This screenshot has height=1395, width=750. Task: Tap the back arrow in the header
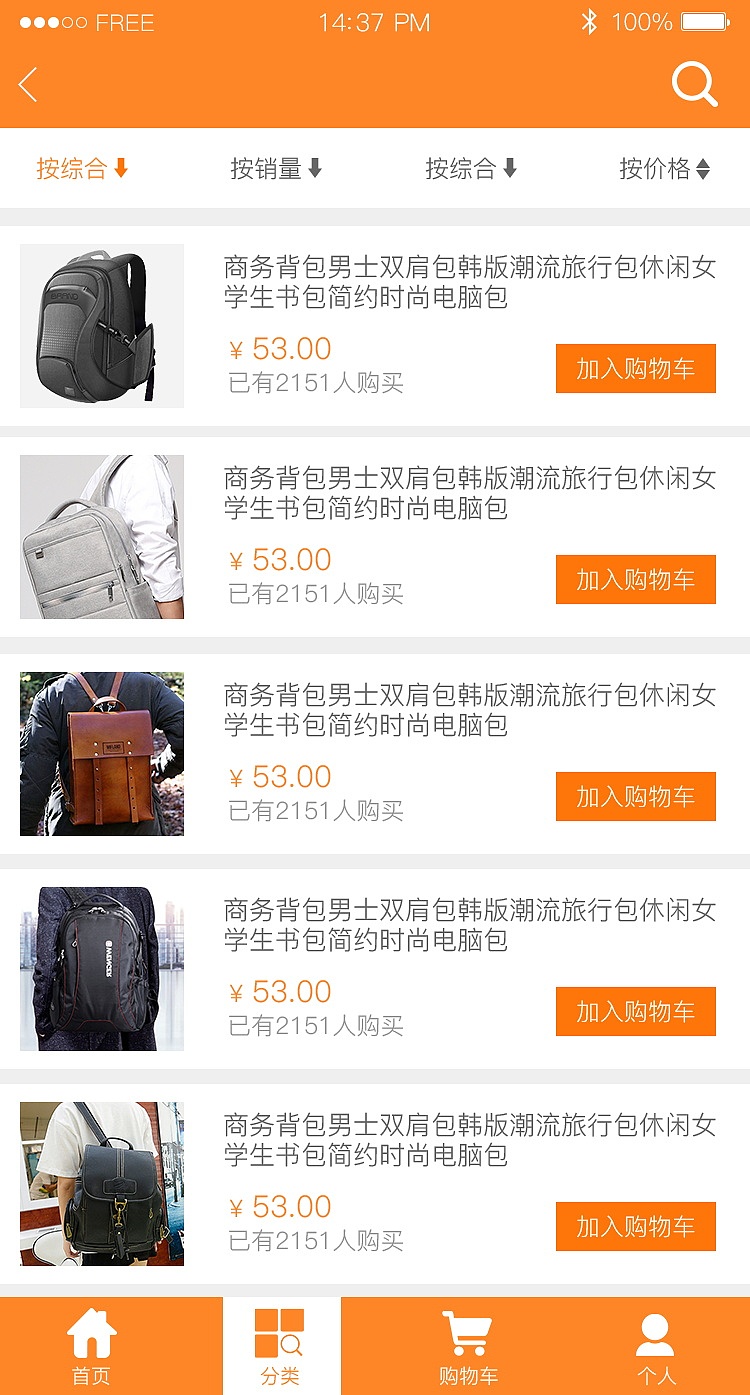[x=27, y=85]
